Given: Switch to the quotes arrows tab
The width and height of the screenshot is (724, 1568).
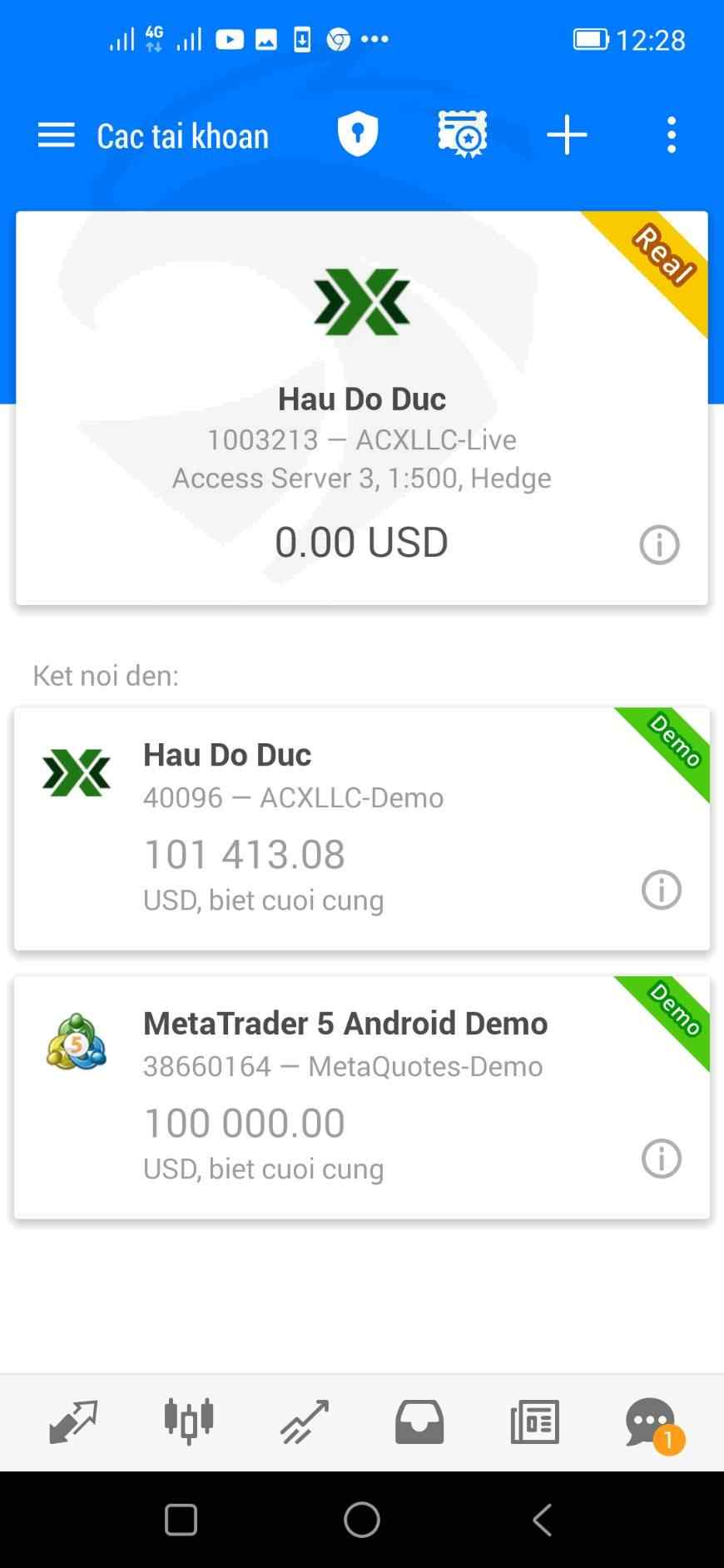Looking at the screenshot, I should click(73, 1422).
